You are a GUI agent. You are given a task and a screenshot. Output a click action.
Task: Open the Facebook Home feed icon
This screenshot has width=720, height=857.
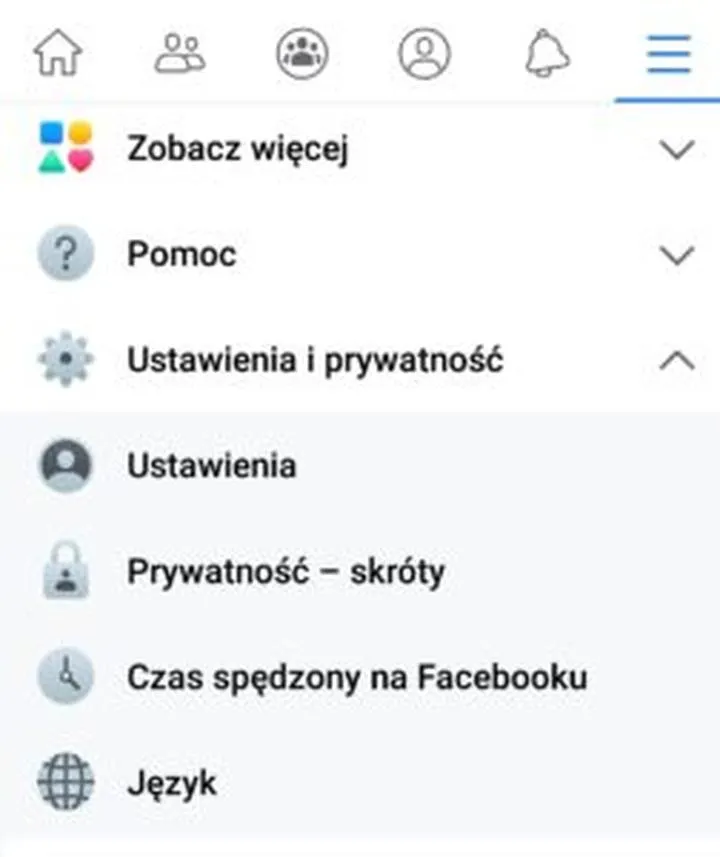pyautogui.click(x=57, y=55)
